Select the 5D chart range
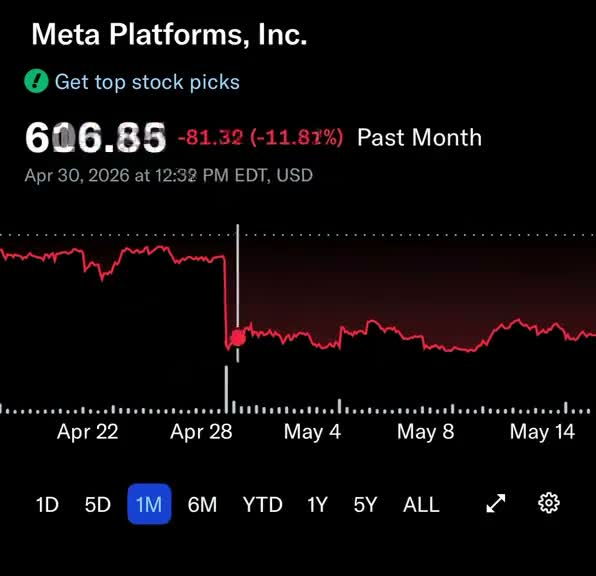The height and width of the screenshot is (576, 596). pos(98,505)
